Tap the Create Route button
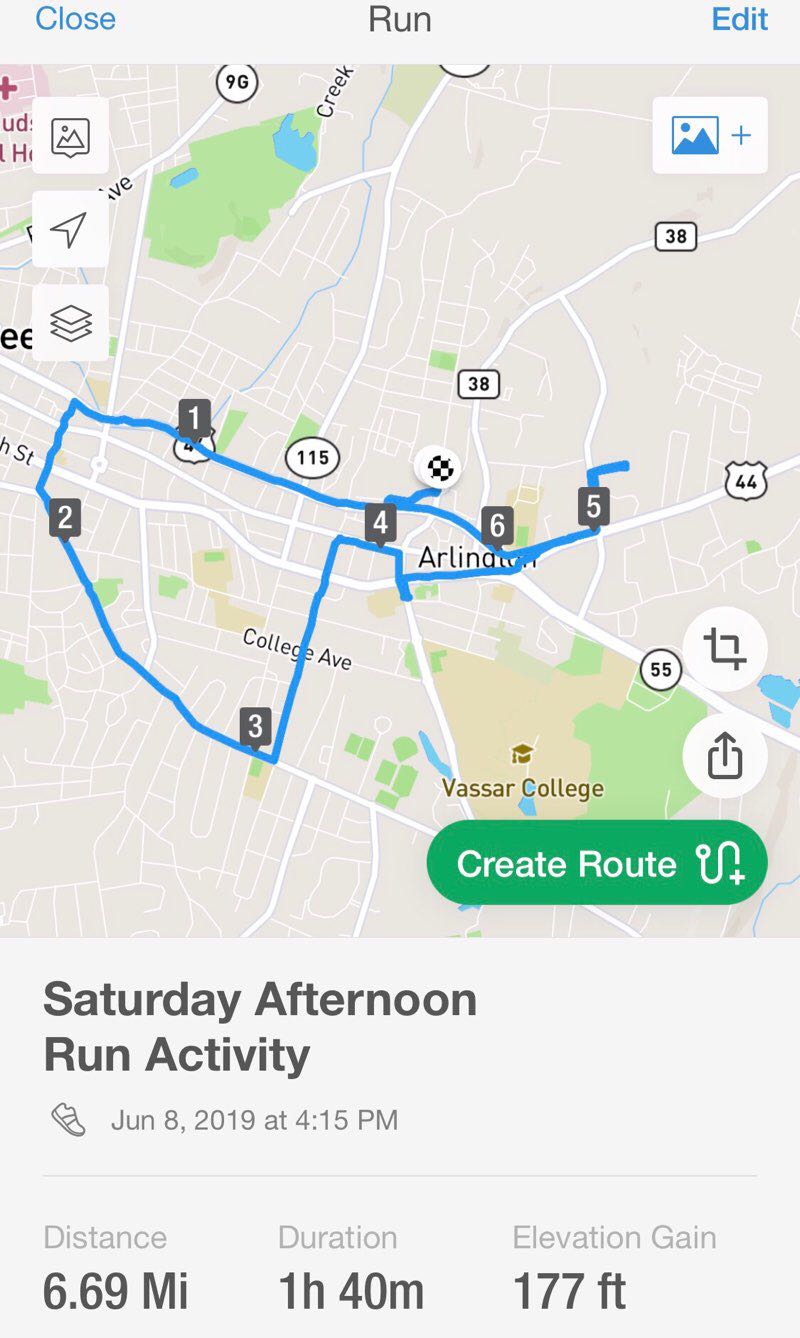The width and height of the screenshot is (800, 1338). pos(597,863)
